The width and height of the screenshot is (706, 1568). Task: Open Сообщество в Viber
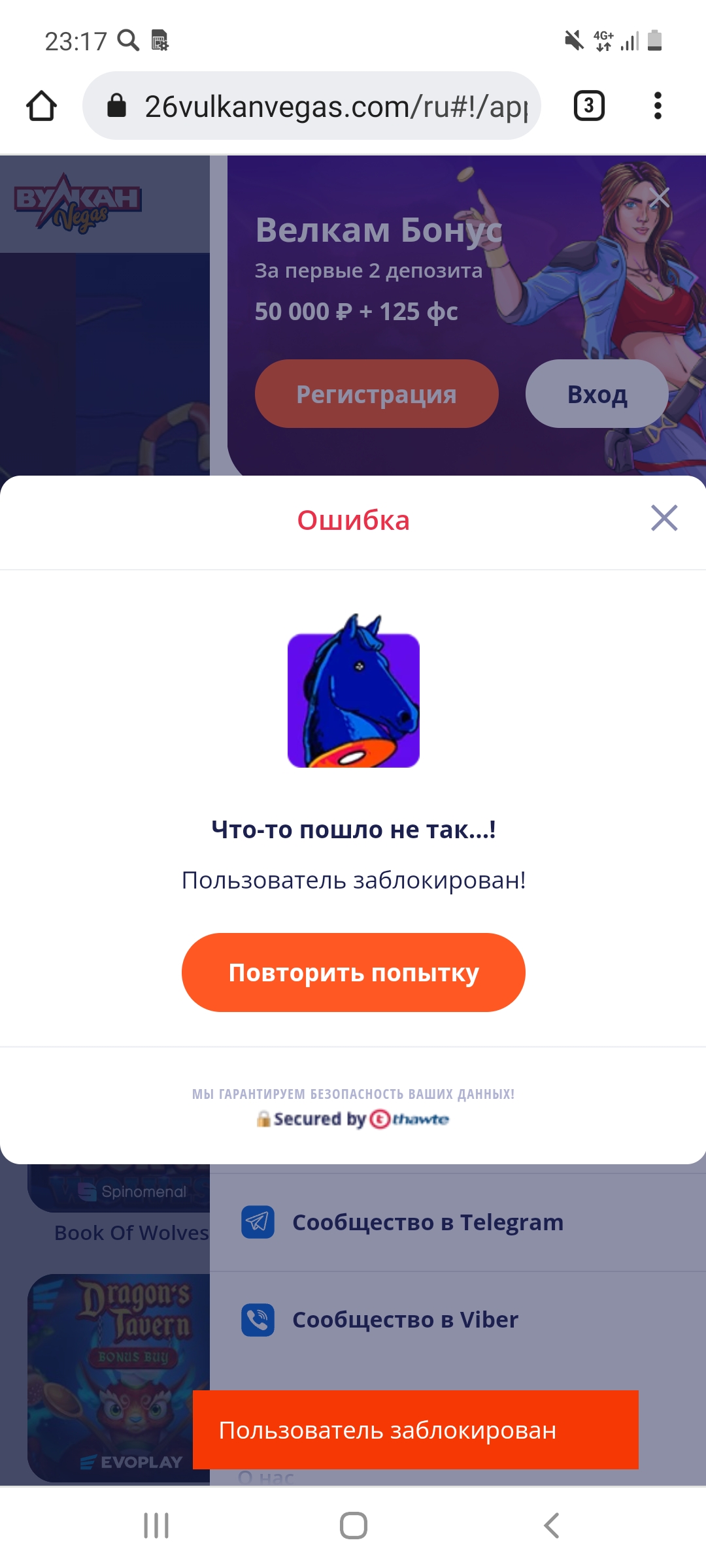[405, 1320]
